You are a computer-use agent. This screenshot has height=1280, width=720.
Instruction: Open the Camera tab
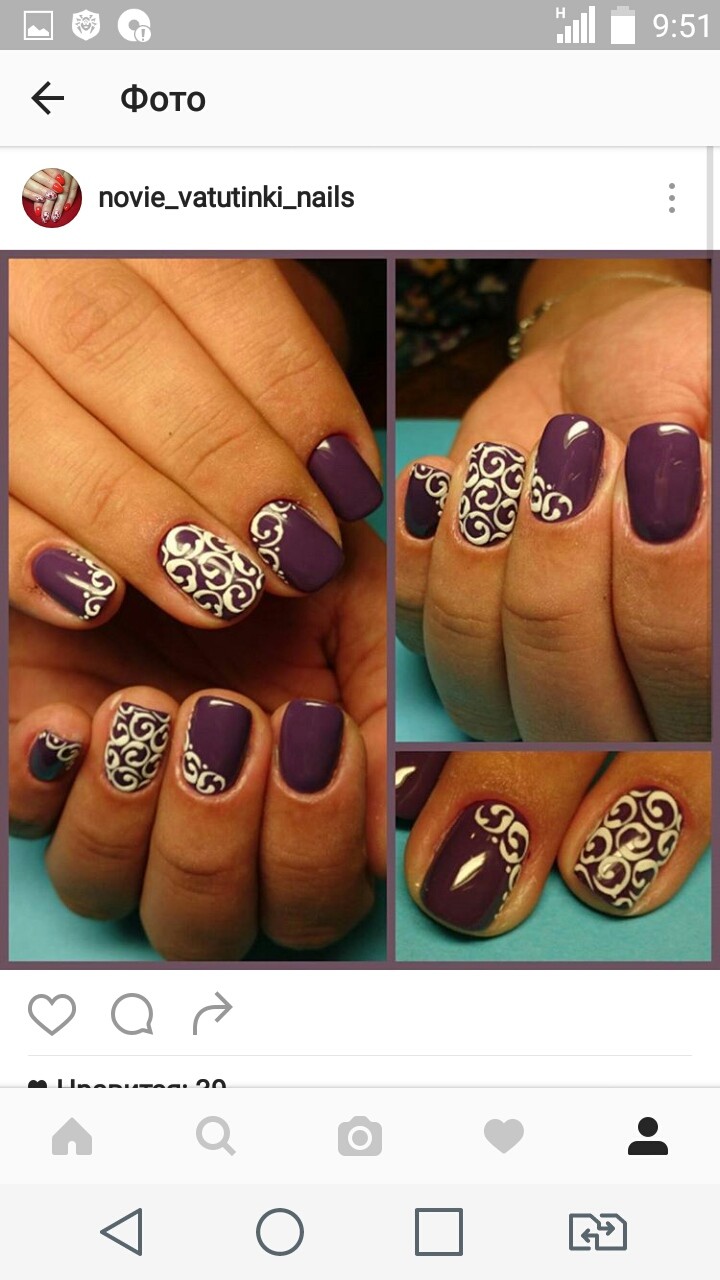360,1137
